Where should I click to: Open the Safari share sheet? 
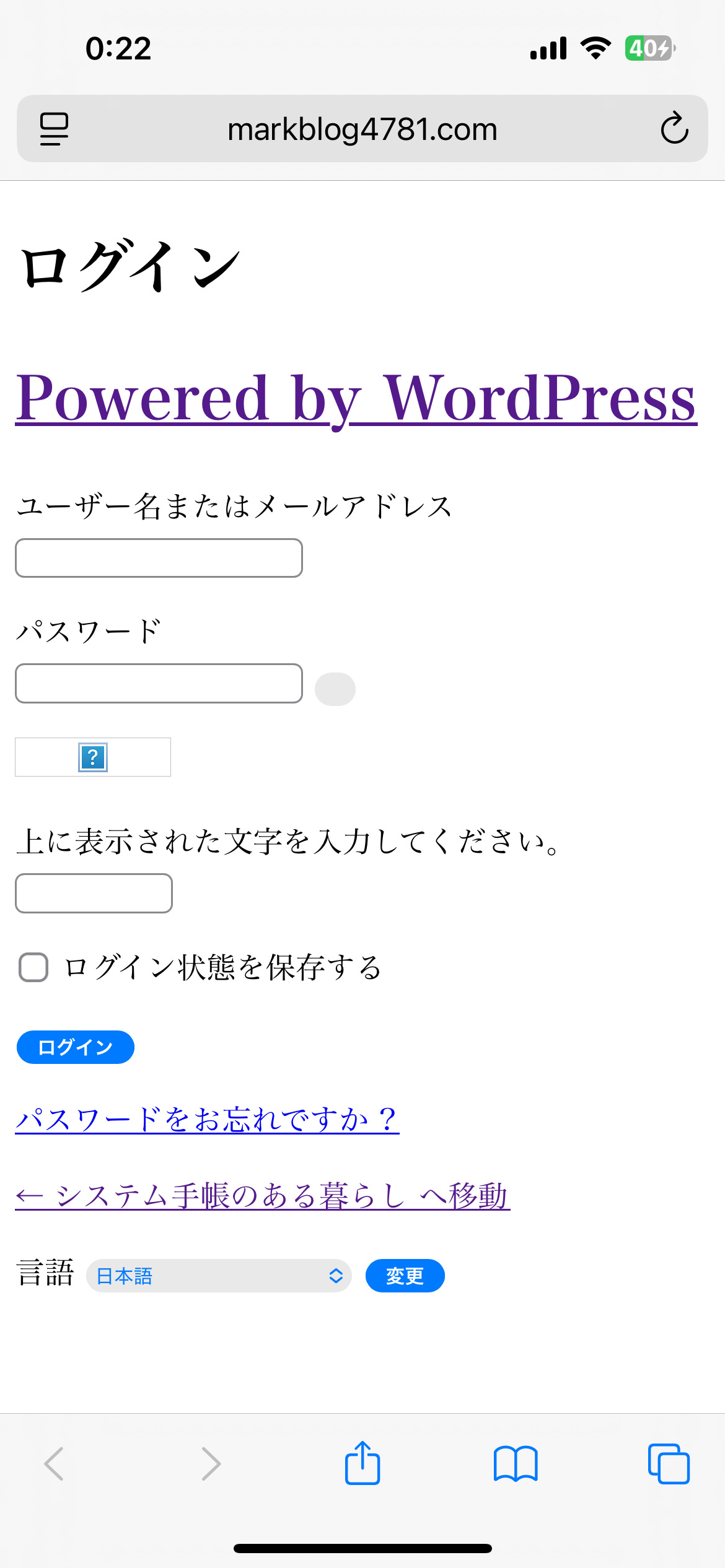362,1463
